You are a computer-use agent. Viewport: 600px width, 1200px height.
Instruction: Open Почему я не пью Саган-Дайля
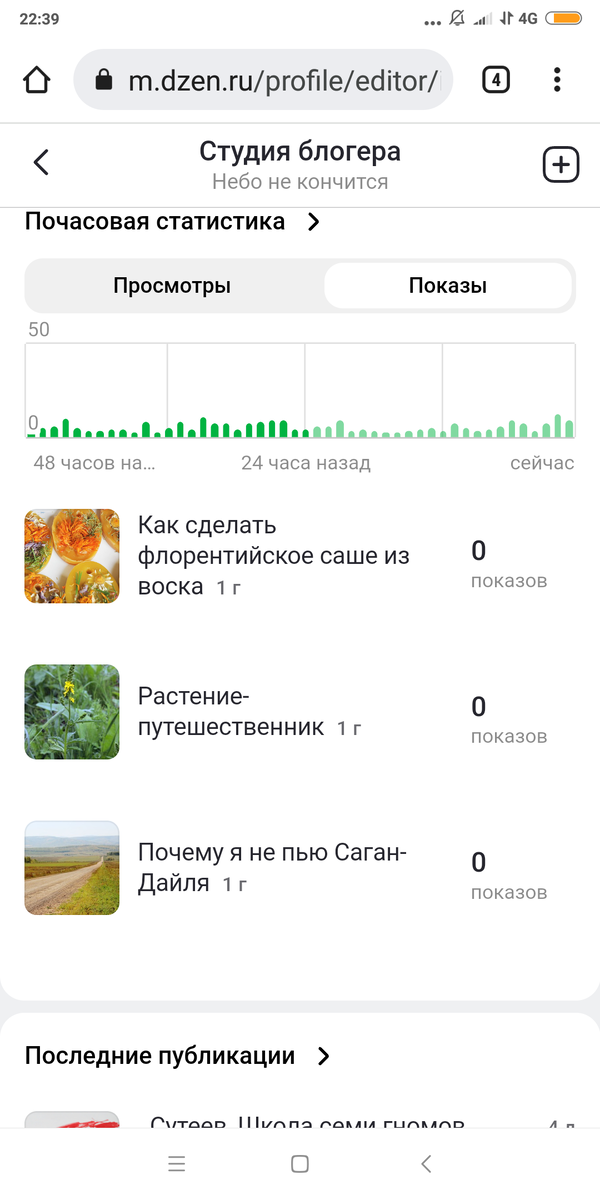273,867
